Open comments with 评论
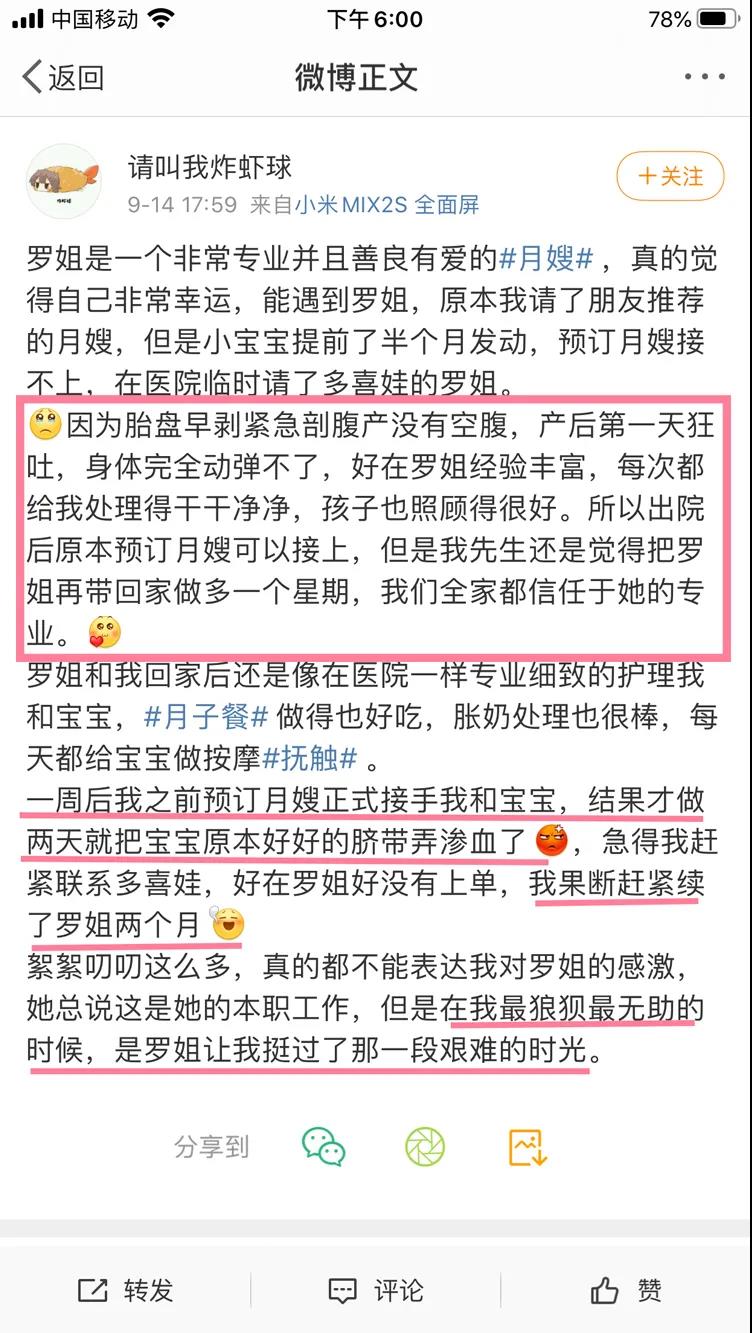This screenshot has height=1333, width=752. point(376,1290)
